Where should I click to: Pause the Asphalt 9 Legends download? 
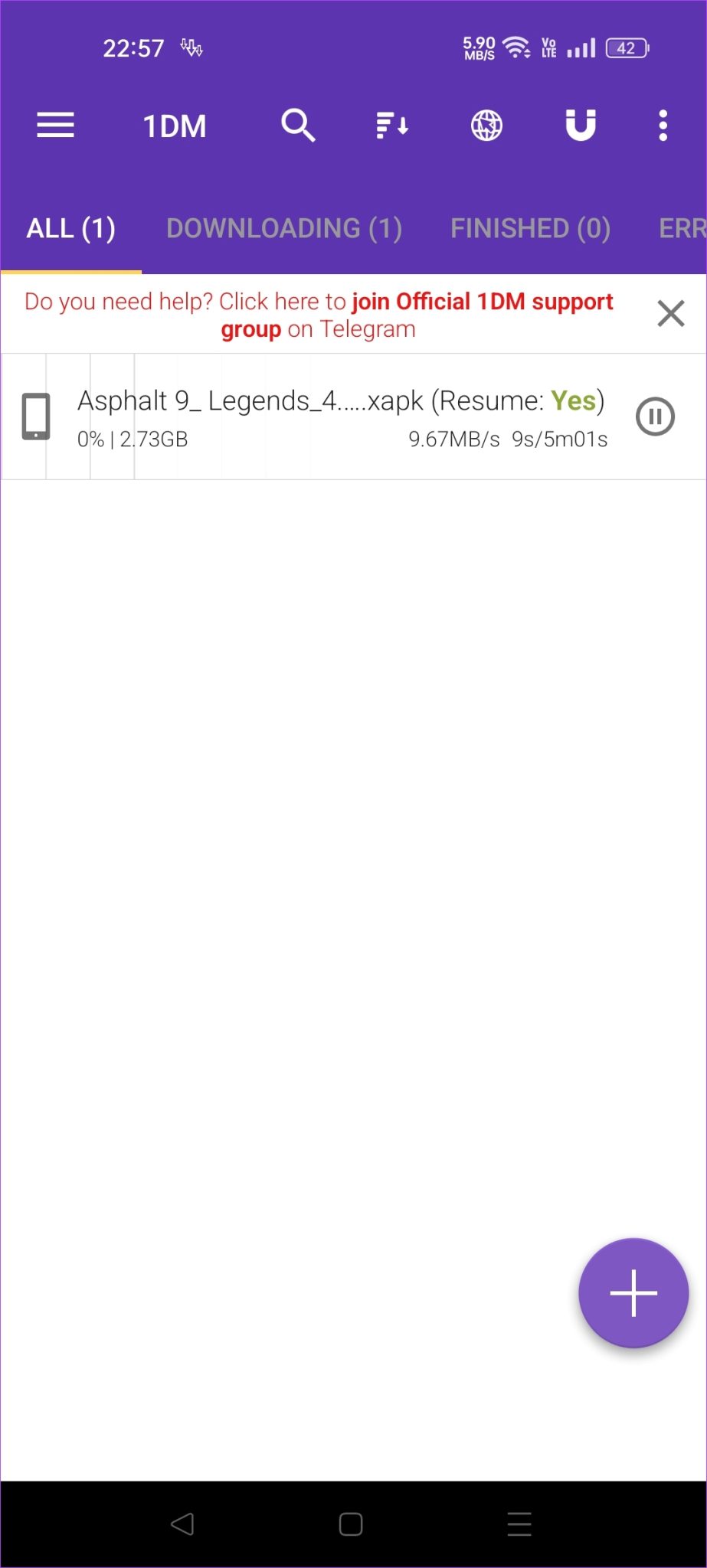pos(656,416)
